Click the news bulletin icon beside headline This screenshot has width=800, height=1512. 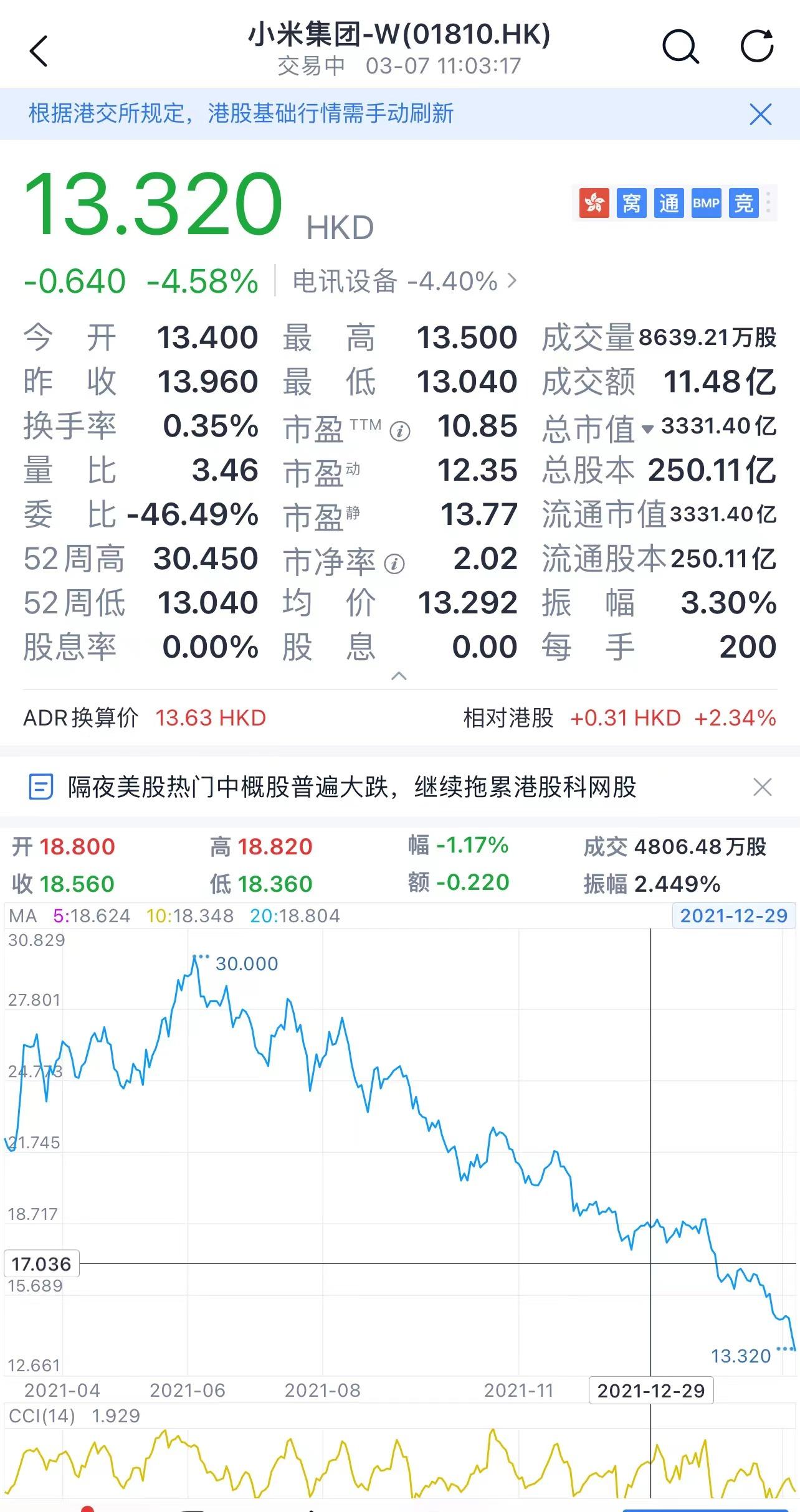tap(39, 787)
